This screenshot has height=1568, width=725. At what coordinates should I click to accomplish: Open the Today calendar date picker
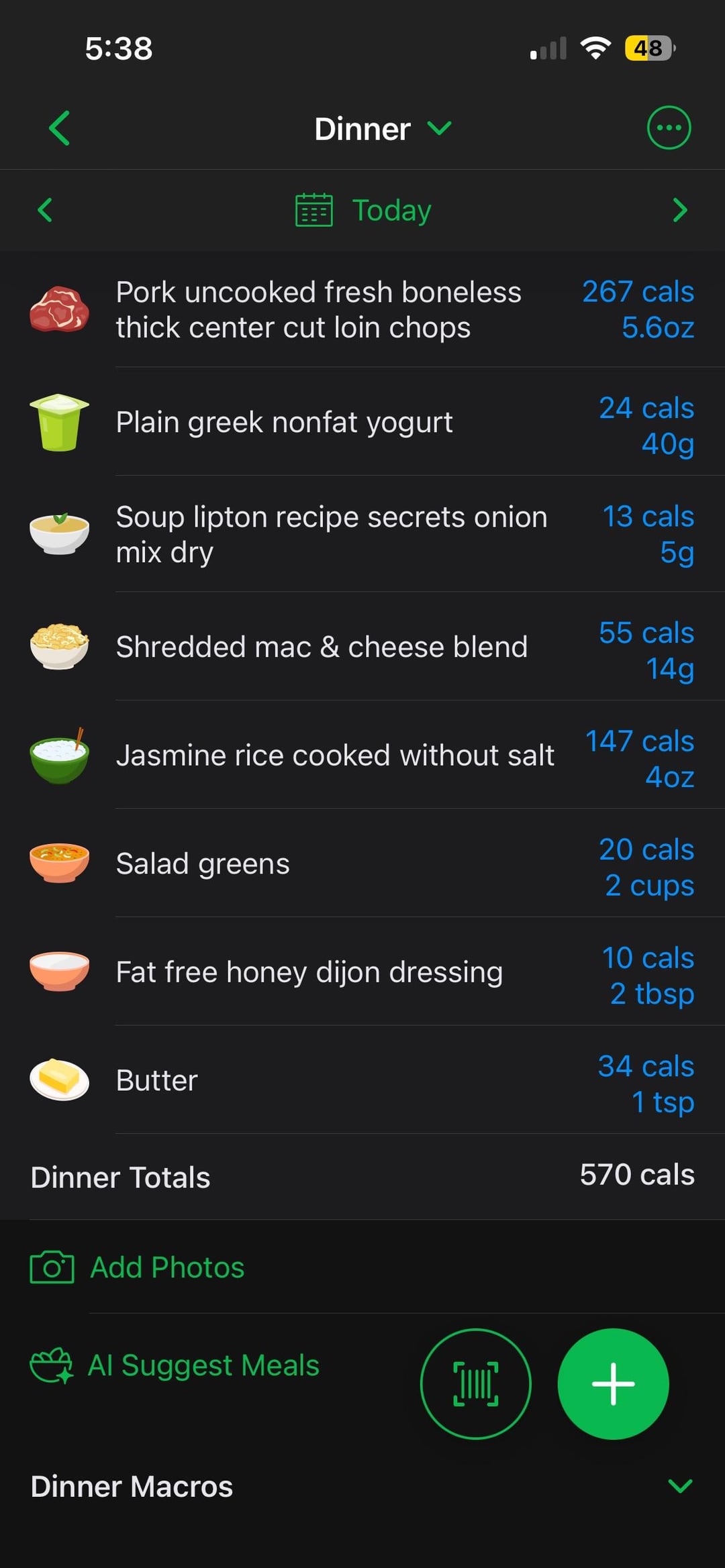364,210
